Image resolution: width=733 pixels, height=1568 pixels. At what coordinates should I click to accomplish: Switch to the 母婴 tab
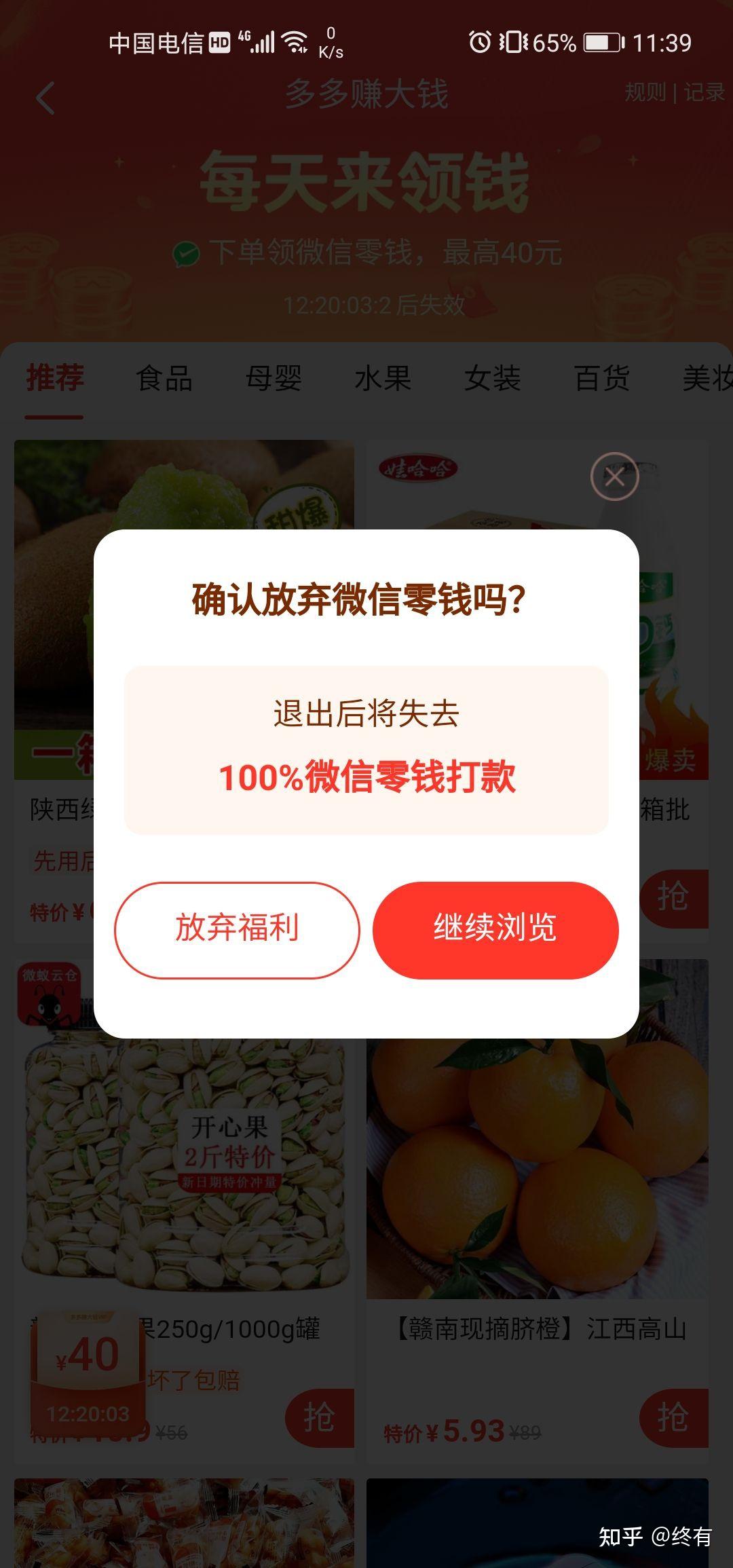click(274, 378)
